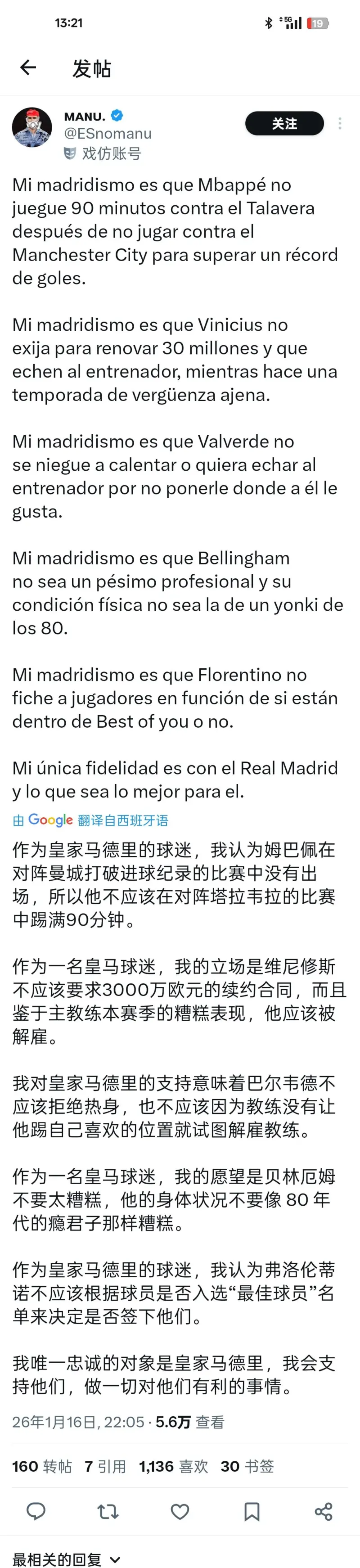Go back using the arrow icon

(28, 68)
